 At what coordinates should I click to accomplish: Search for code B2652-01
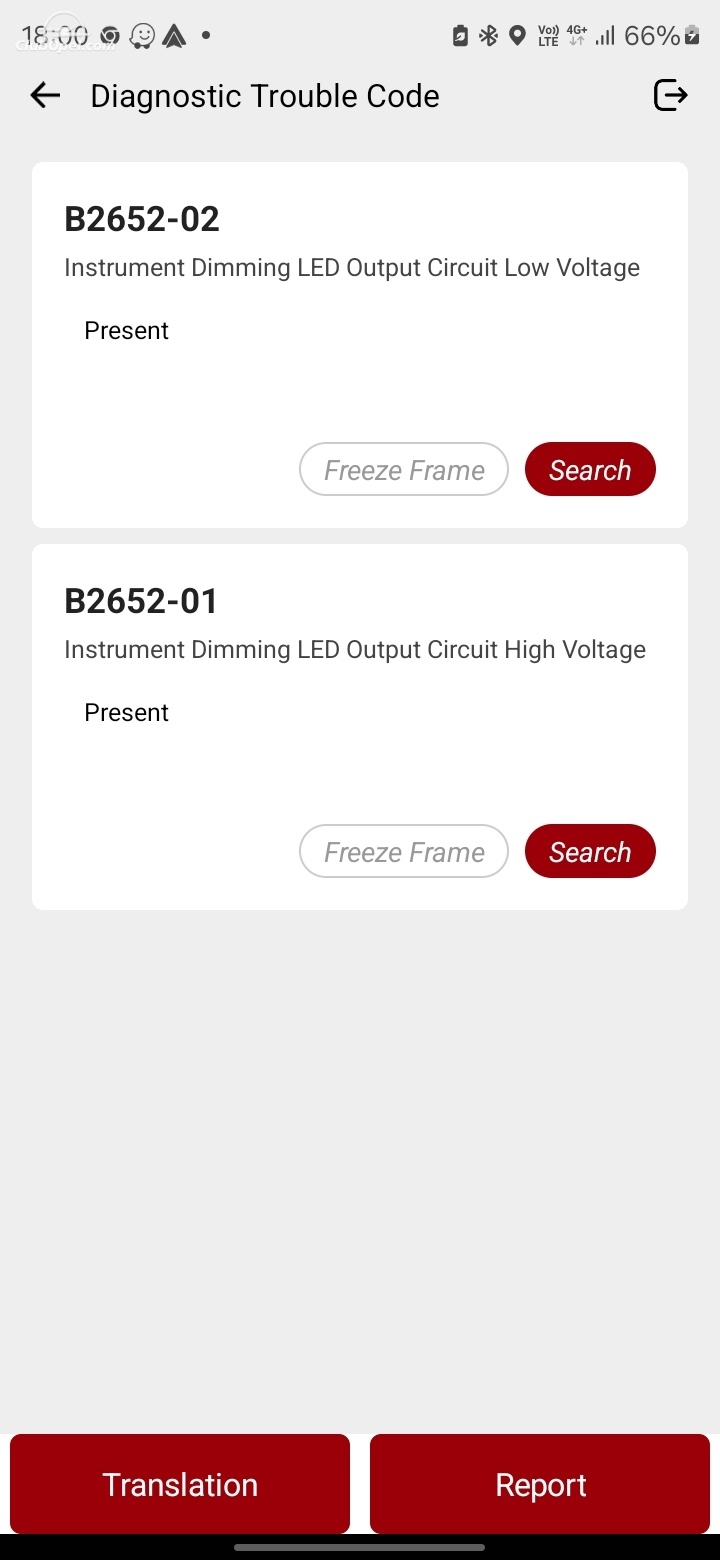[x=590, y=852]
